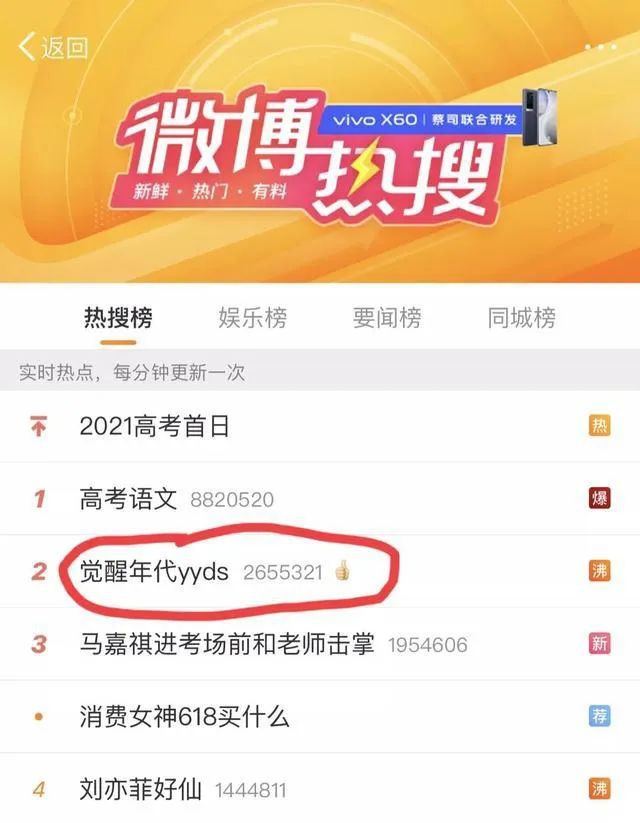Open the trending topic 高考语文
Viewport: 640px width, 823px height.
coord(128,499)
